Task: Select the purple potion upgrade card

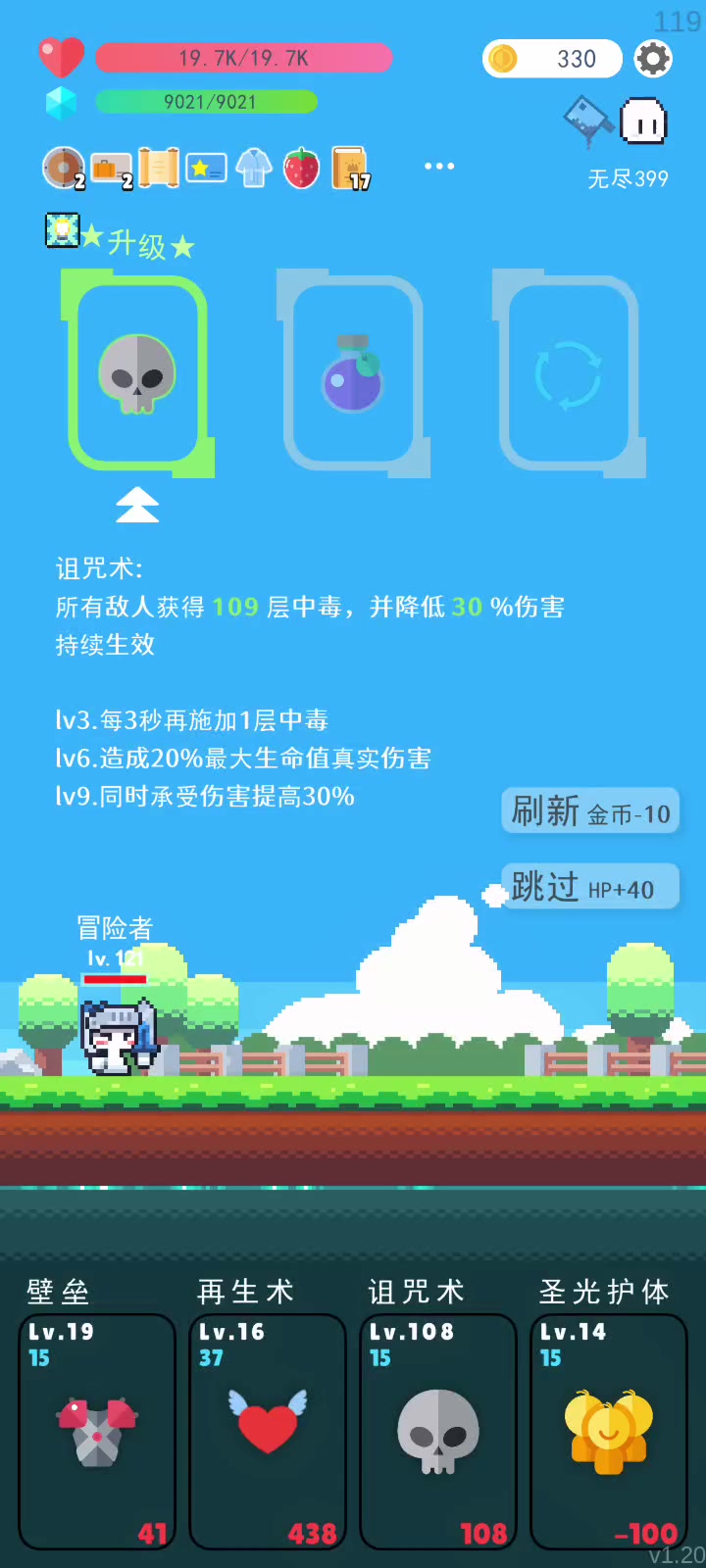Action: pos(353,373)
